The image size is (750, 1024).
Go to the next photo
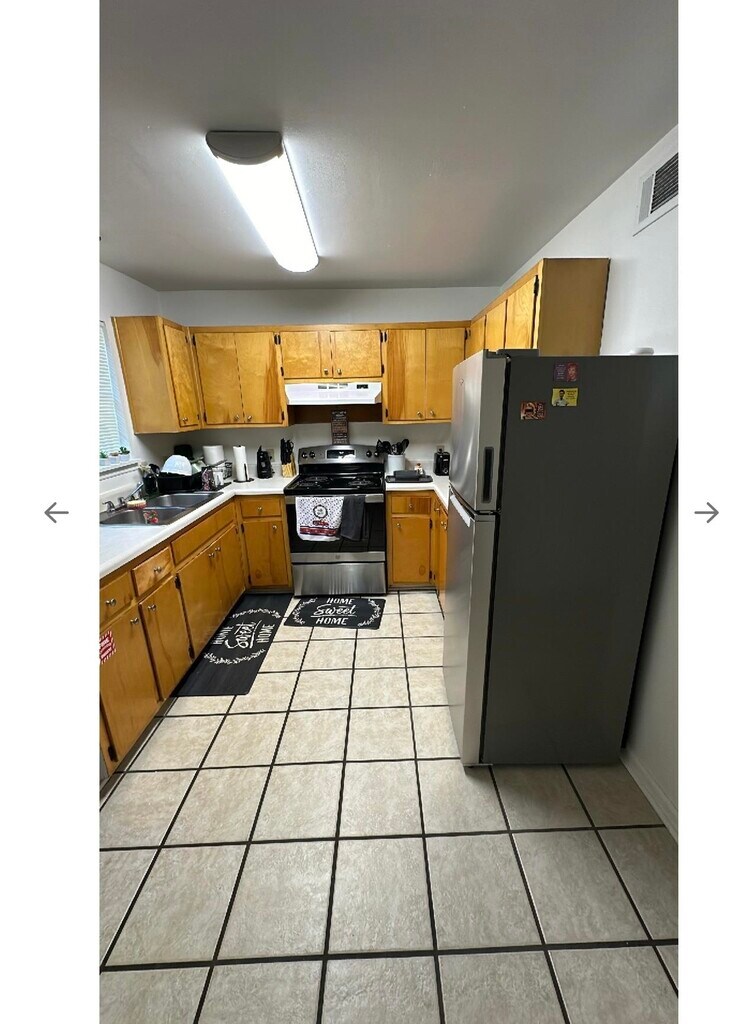pyautogui.click(x=706, y=512)
